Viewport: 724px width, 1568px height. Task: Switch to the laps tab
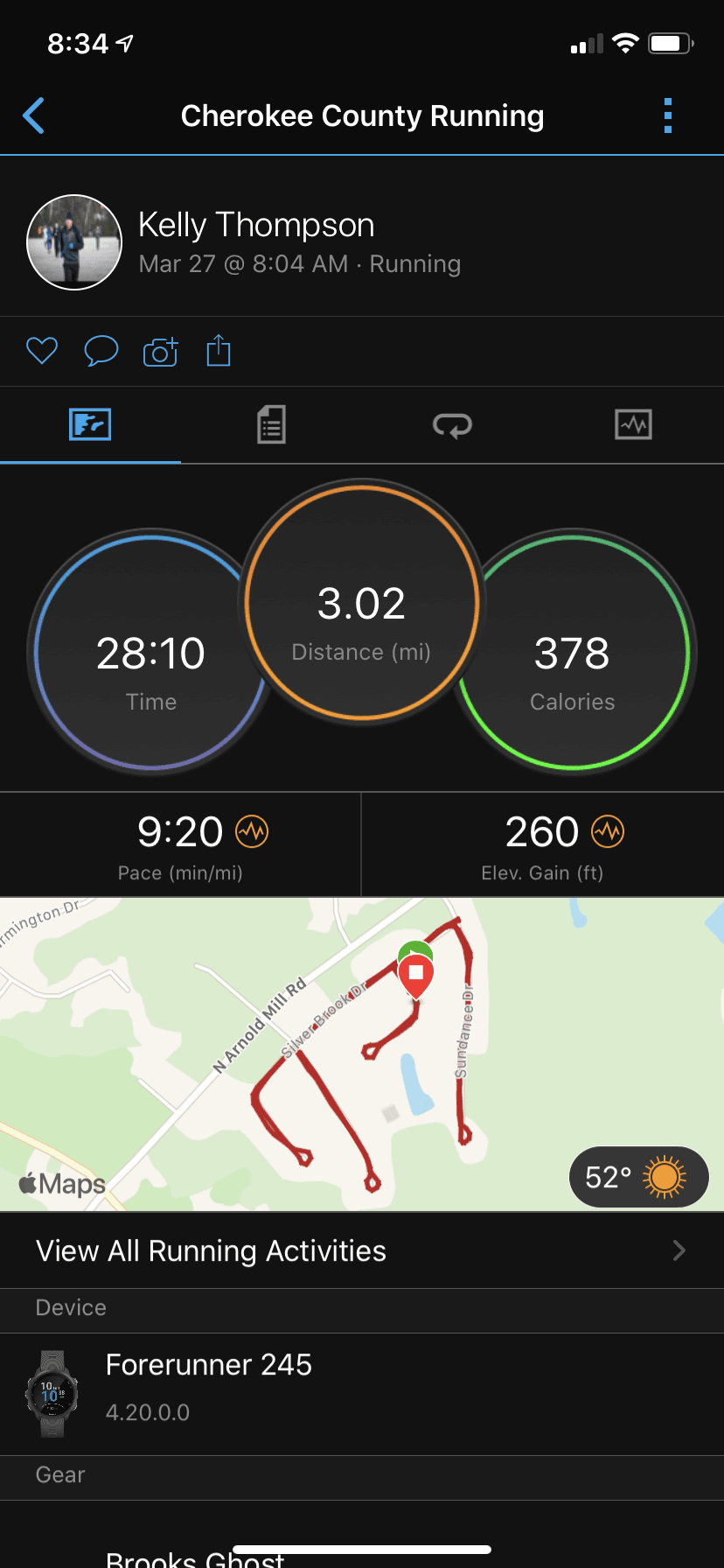[452, 425]
